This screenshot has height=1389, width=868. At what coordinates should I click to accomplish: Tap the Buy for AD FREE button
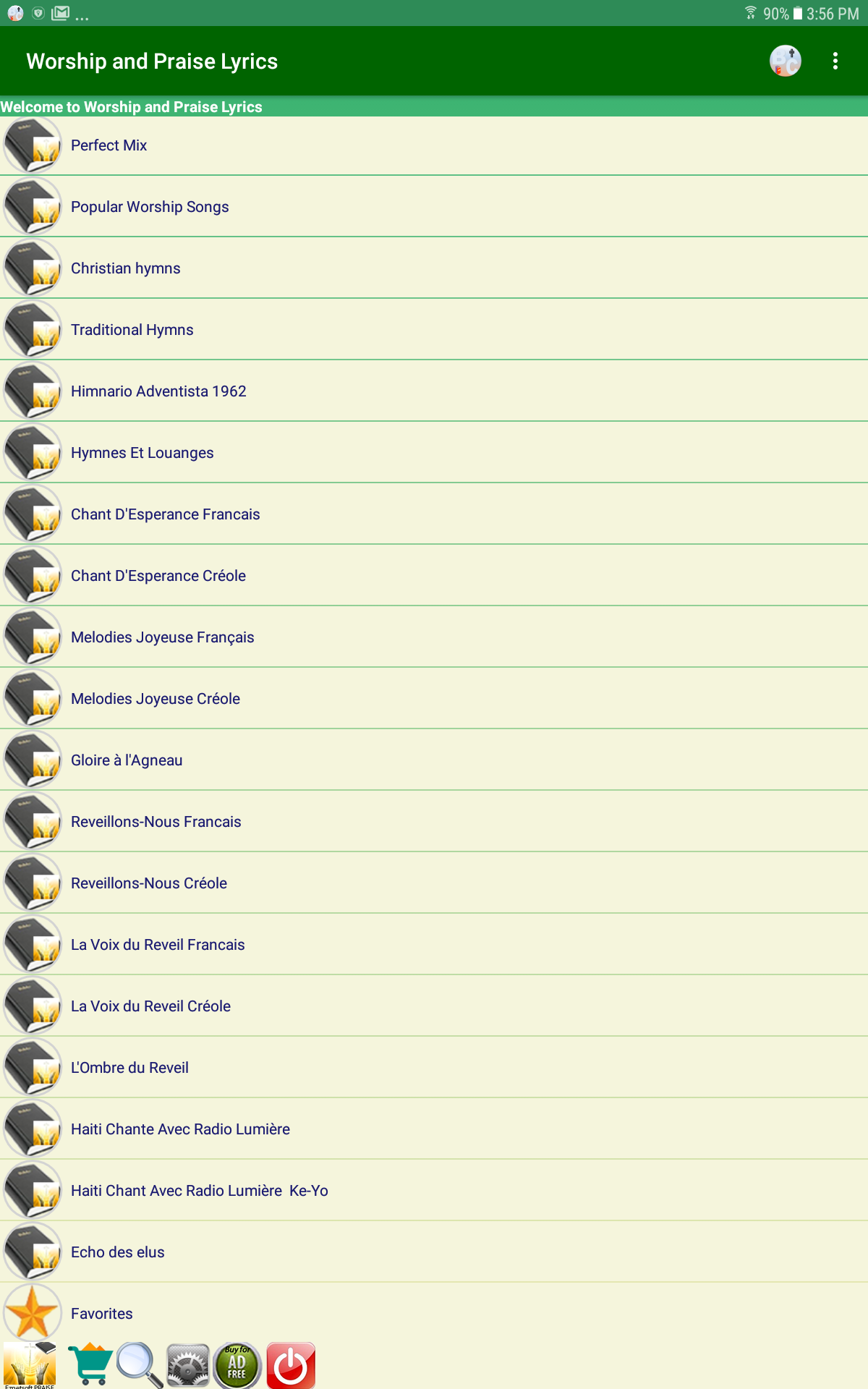tap(237, 1366)
